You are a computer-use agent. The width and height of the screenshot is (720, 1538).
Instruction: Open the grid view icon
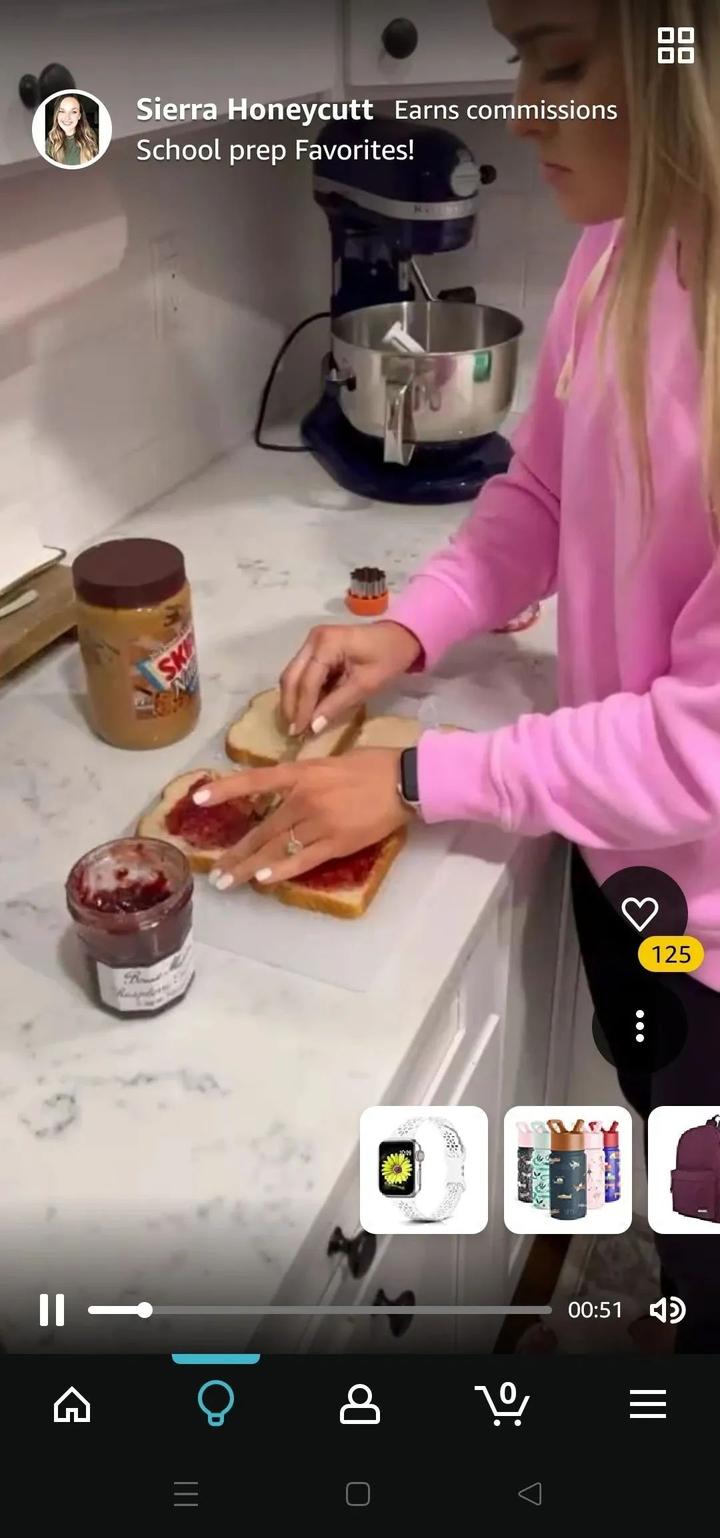click(675, 46)
